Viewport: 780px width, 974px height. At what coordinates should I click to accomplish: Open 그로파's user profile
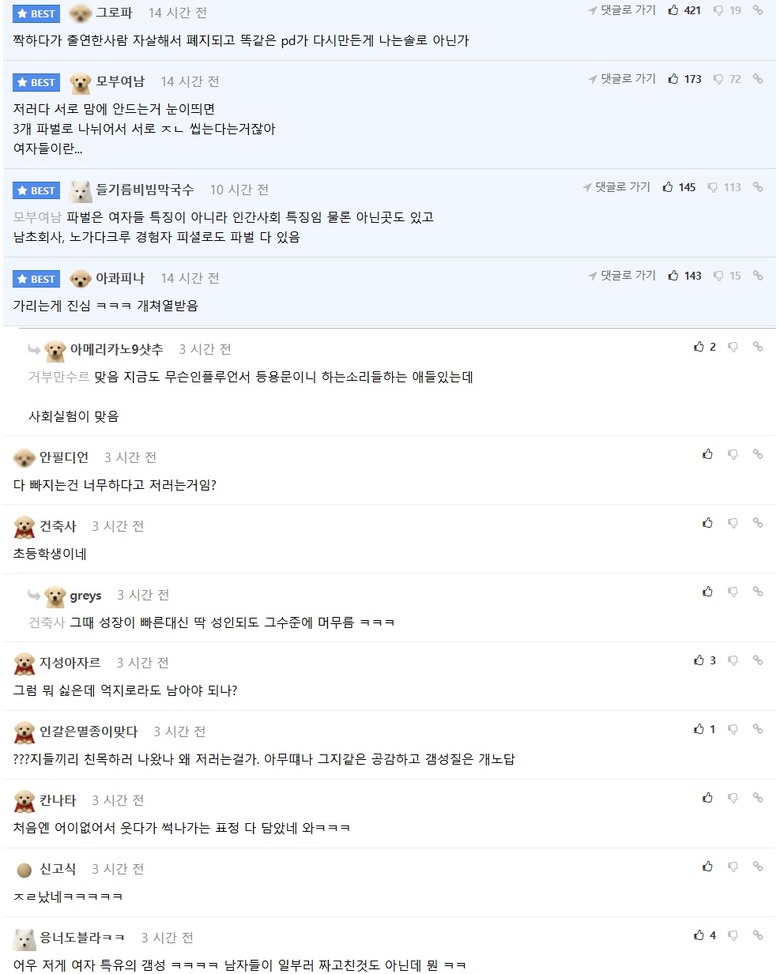coord(113,13)
